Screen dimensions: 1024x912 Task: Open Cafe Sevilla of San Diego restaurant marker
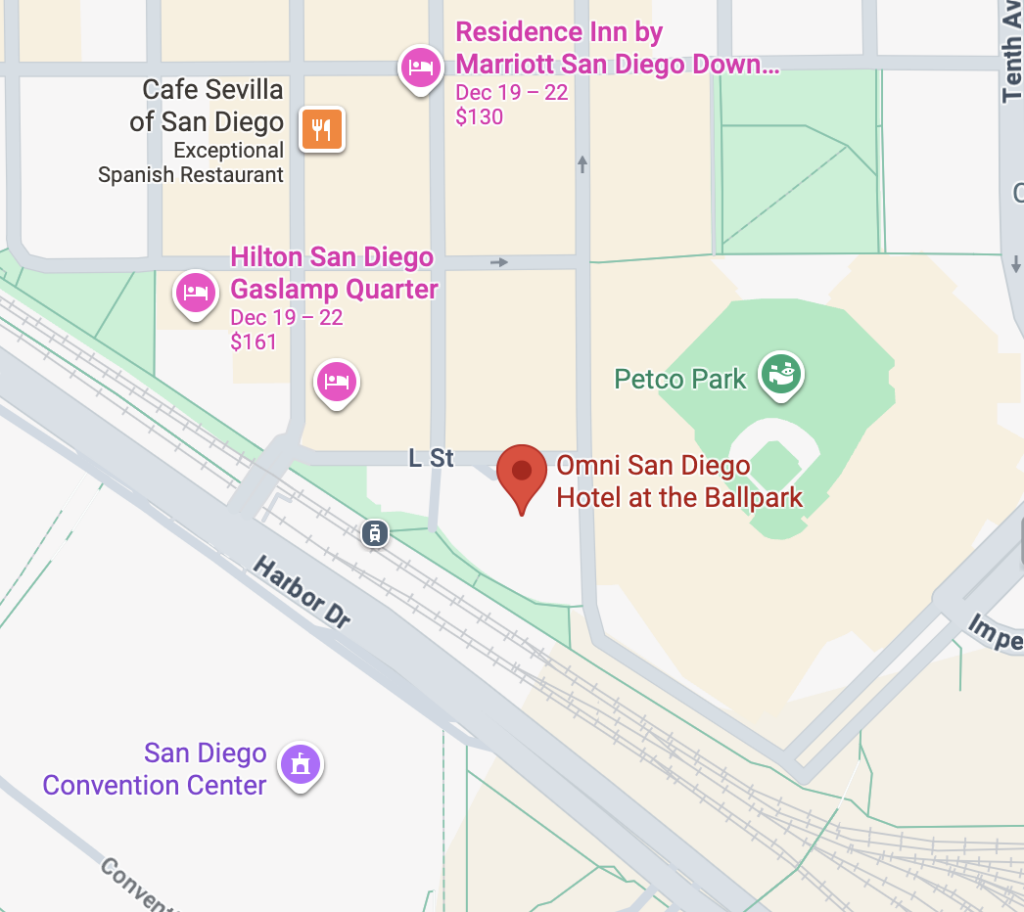pyautogui.click(x=322, y=128)
